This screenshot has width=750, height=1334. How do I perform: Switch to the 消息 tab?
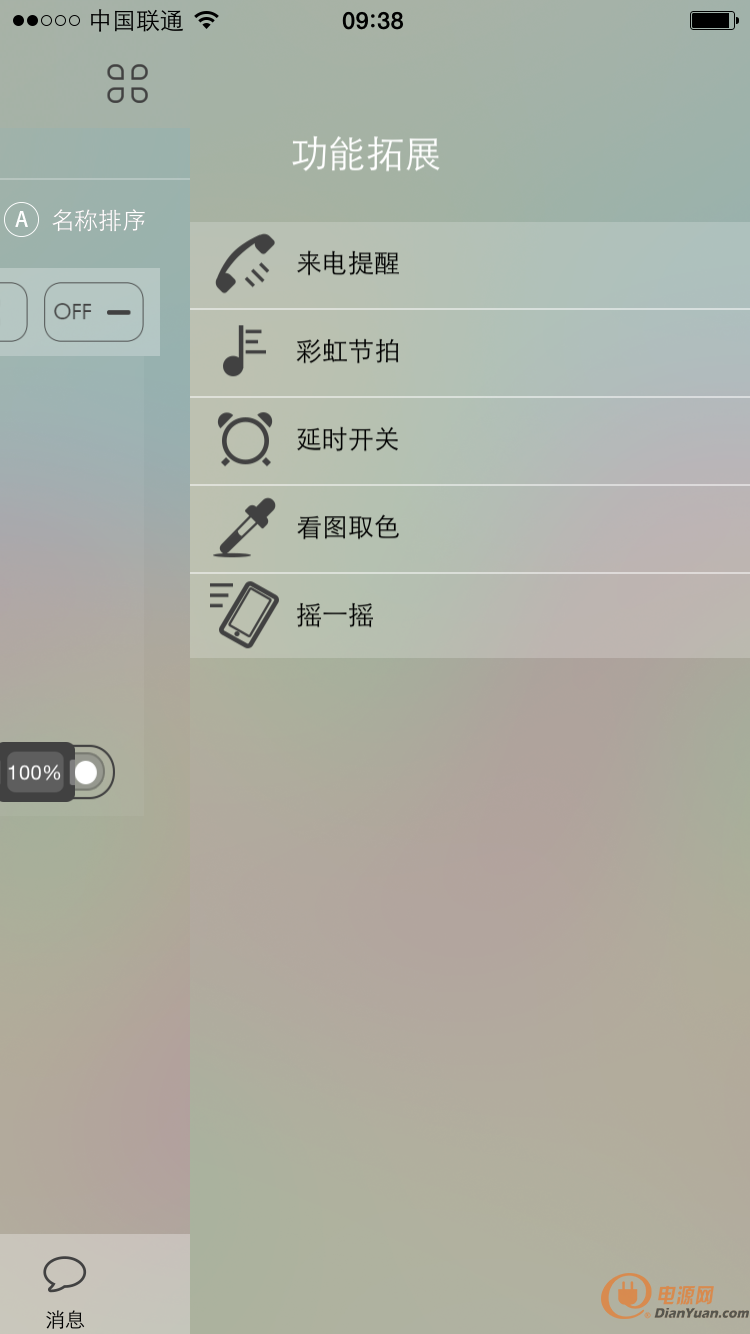[65, 1292]
